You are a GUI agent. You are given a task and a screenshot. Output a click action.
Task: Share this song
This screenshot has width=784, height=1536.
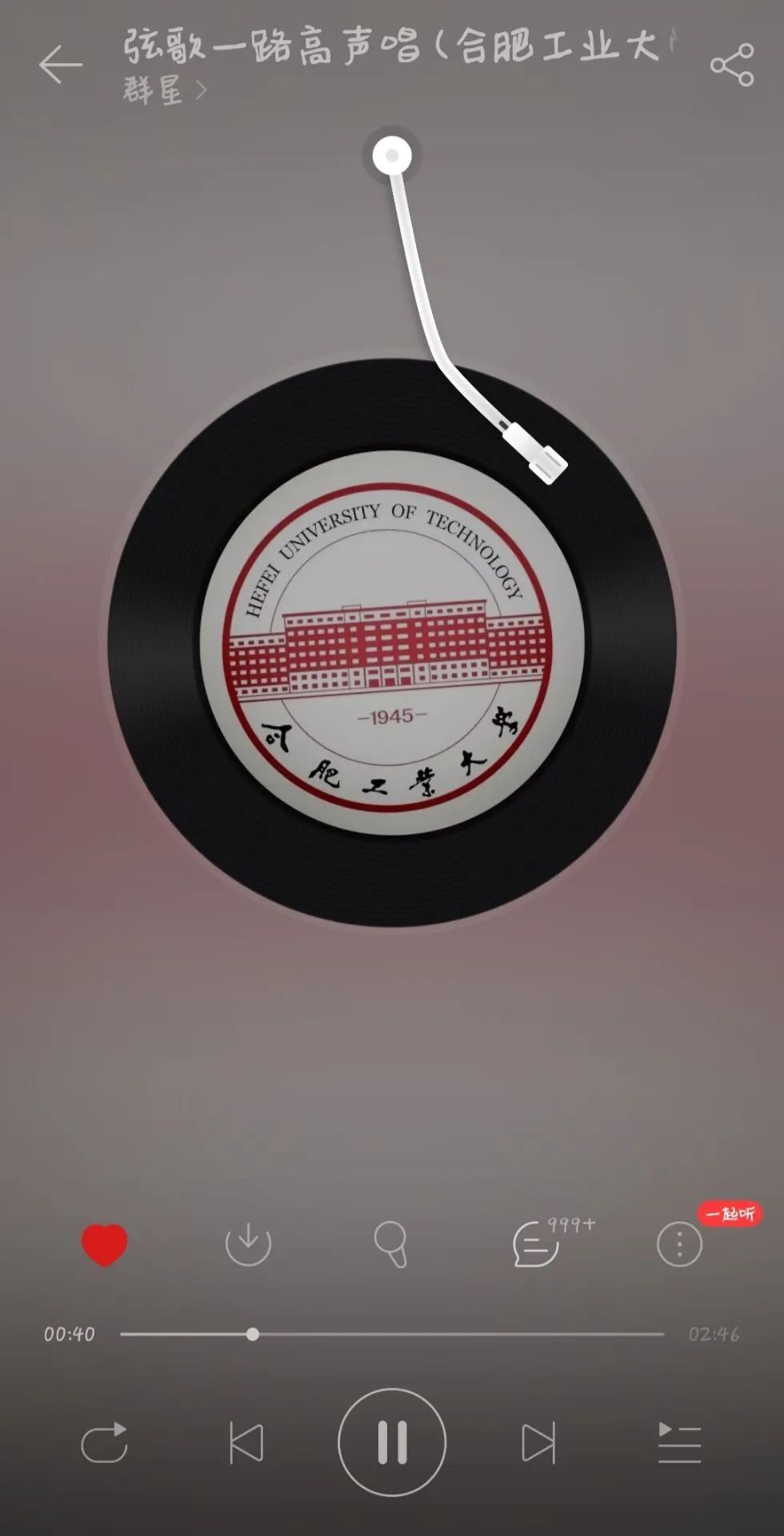tap(731, 65)
